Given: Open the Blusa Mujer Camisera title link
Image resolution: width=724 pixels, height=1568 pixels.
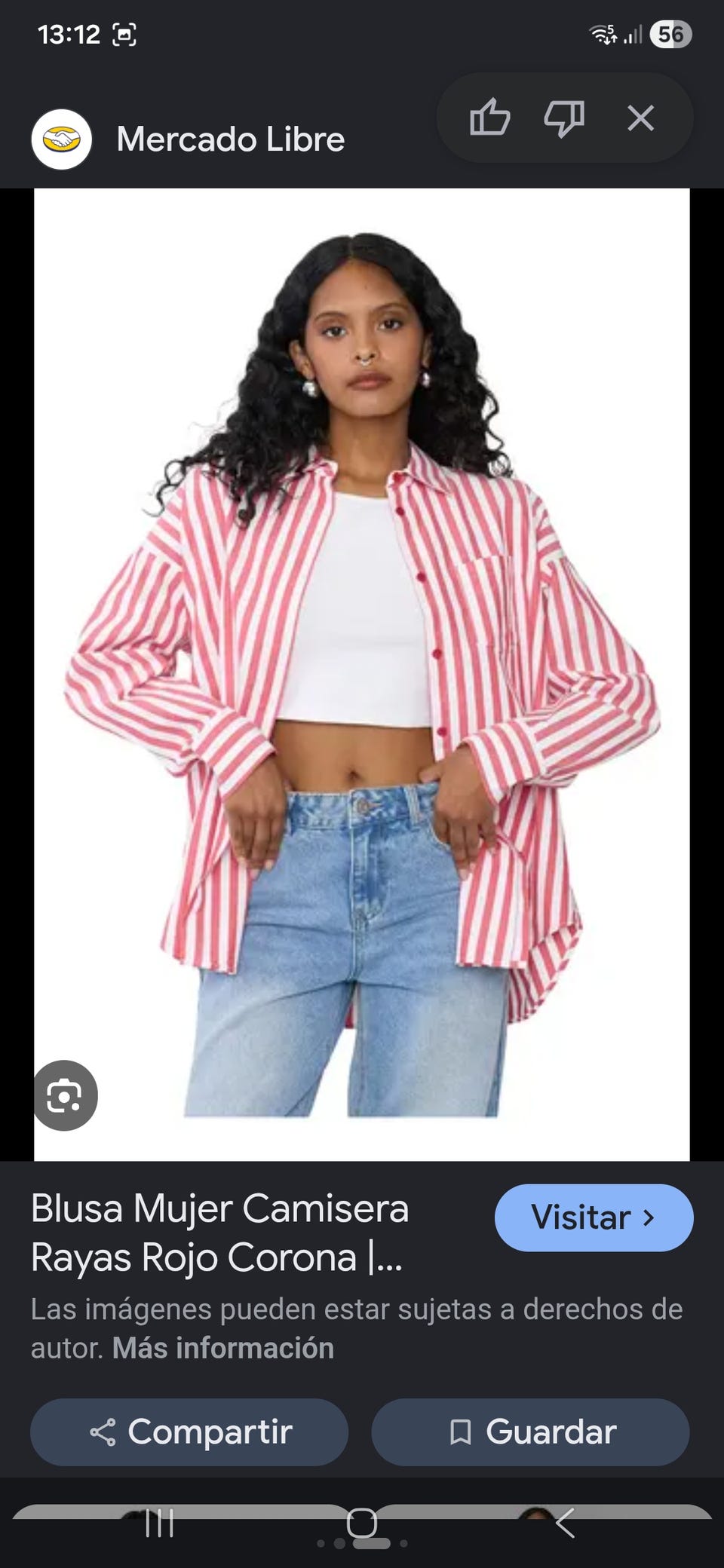Looking at the screenshot, I should pyautogui.click(x=220, y=1233).
